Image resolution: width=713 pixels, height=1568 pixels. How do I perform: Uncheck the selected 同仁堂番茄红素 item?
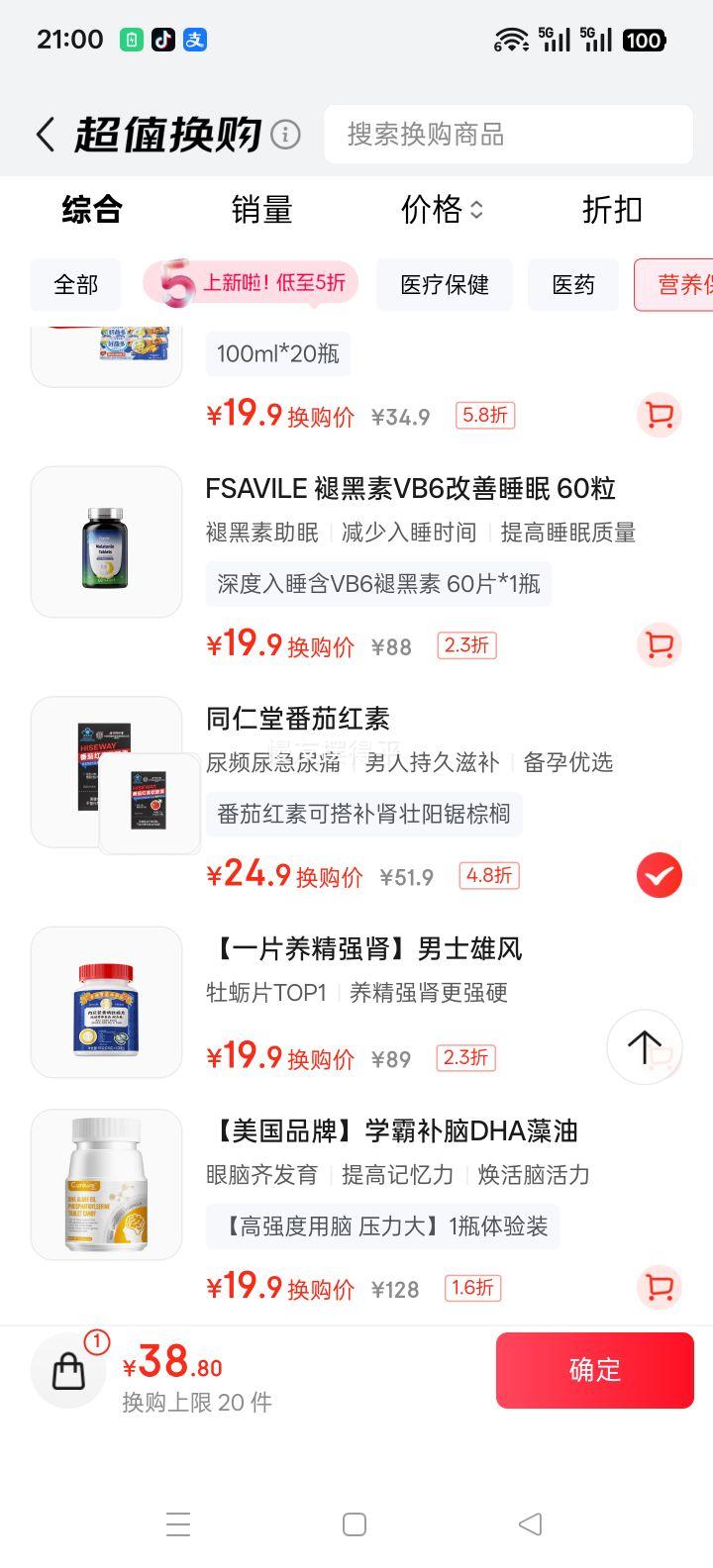(x=659, y=875)
